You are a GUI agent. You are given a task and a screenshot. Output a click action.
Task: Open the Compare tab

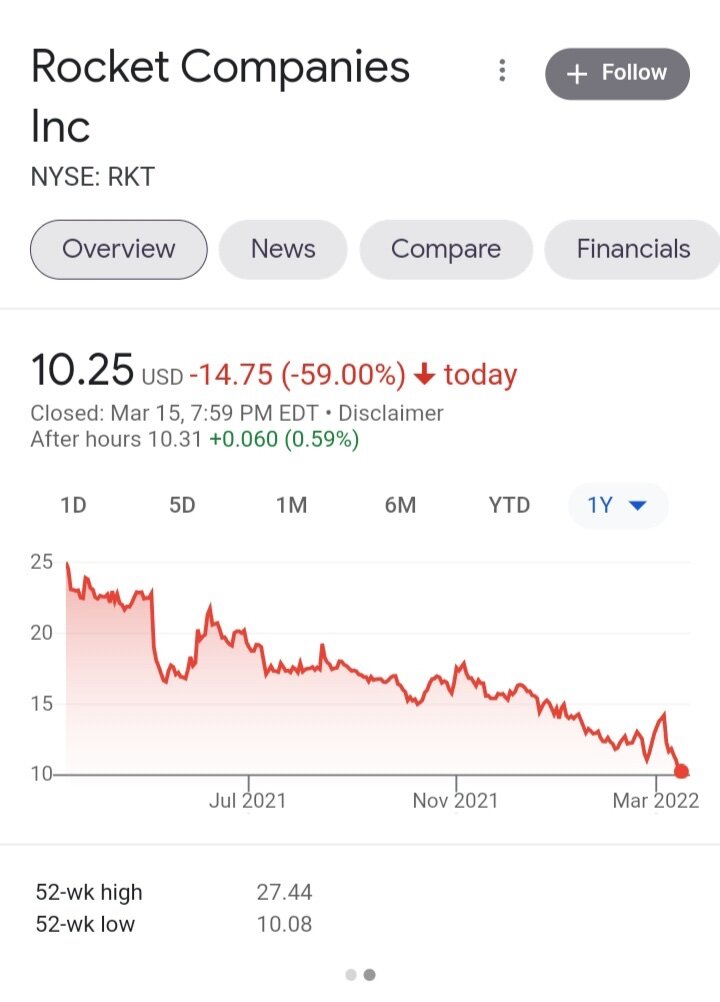446,249
